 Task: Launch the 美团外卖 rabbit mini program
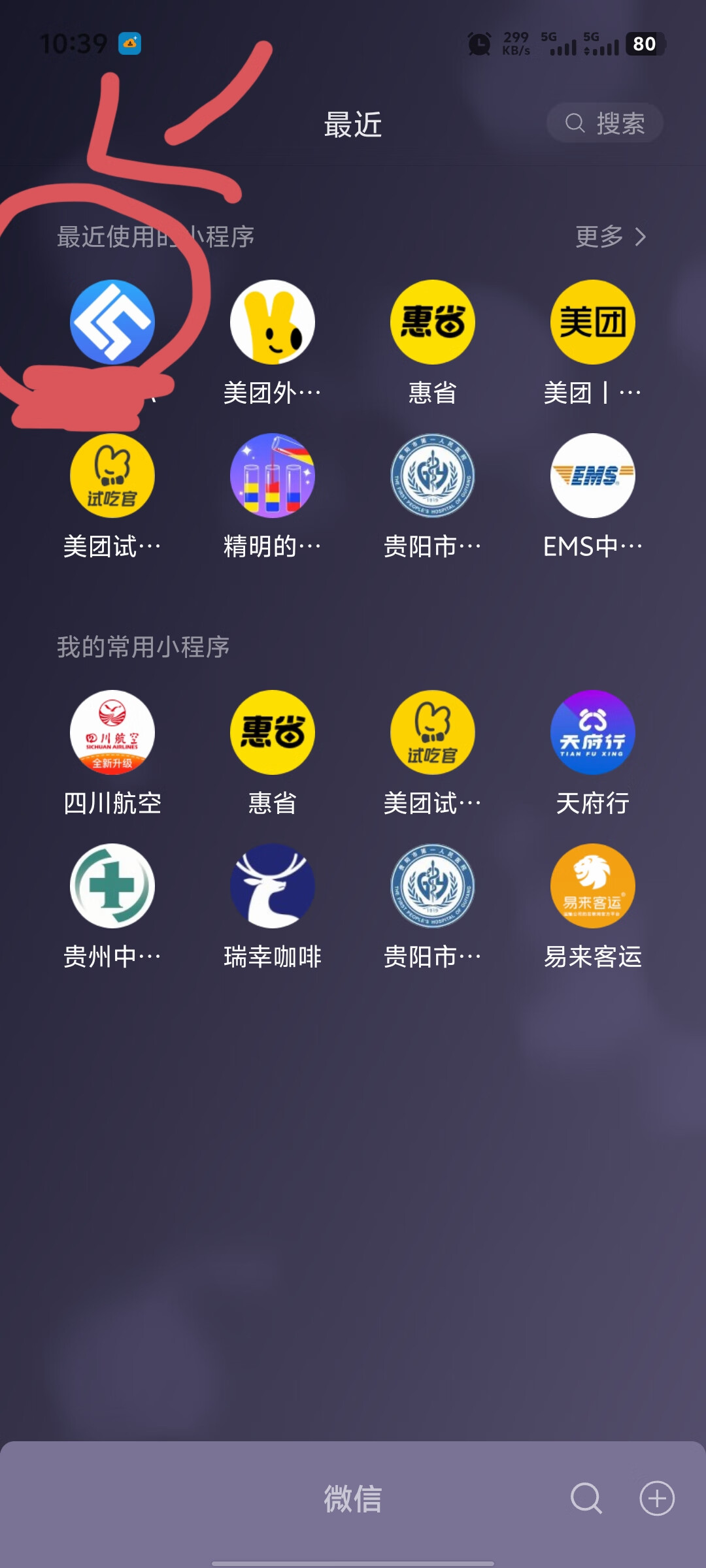(x=273, y=322)
